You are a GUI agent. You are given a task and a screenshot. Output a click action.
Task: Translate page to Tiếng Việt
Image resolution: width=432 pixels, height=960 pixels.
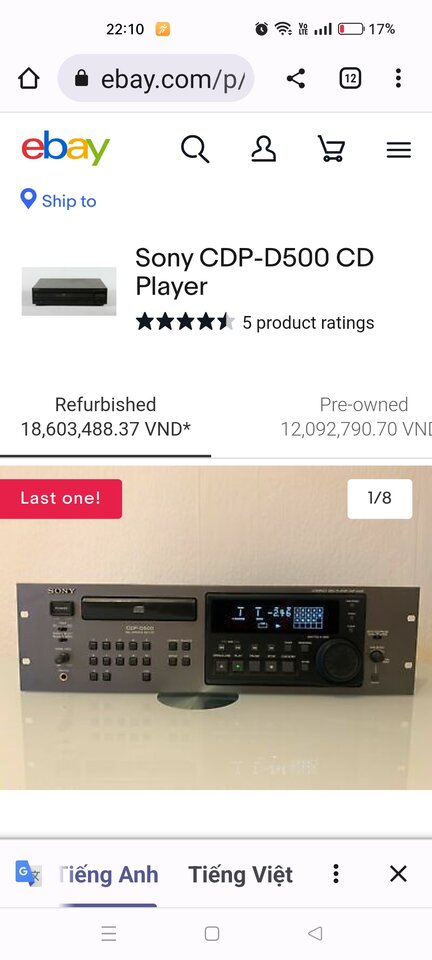(240, 874)
